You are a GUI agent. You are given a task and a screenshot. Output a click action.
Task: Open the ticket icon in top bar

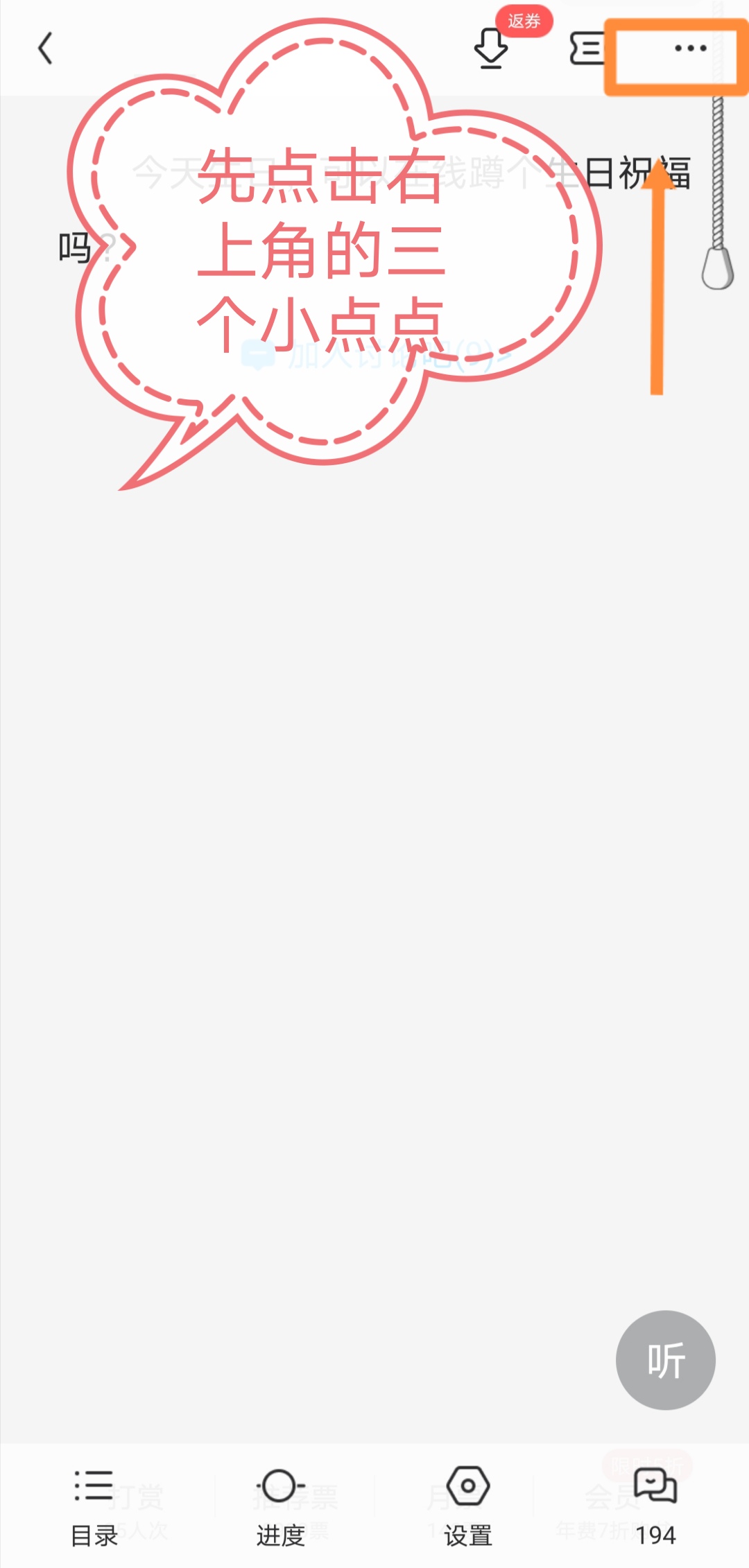(587, 49)
